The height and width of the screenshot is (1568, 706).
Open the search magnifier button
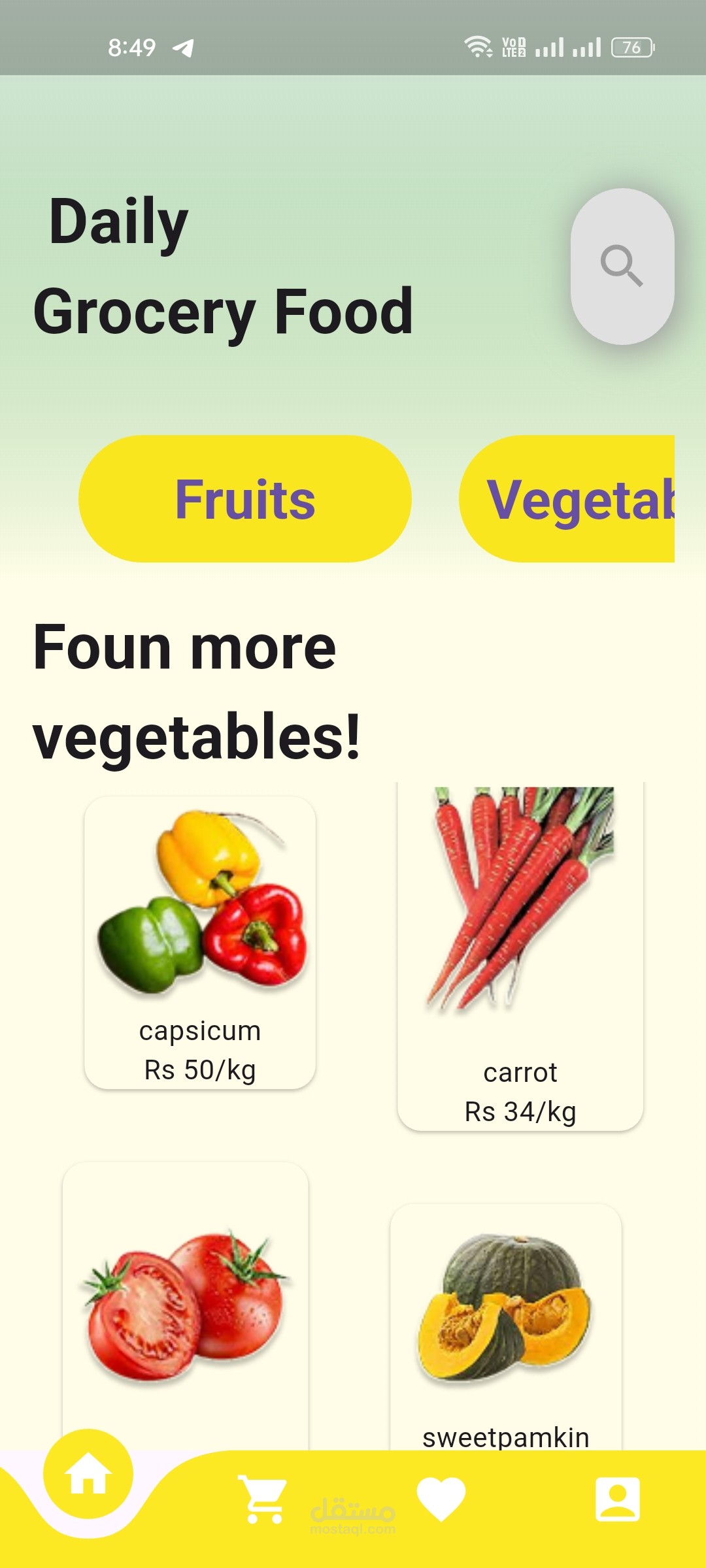[622, 266]
